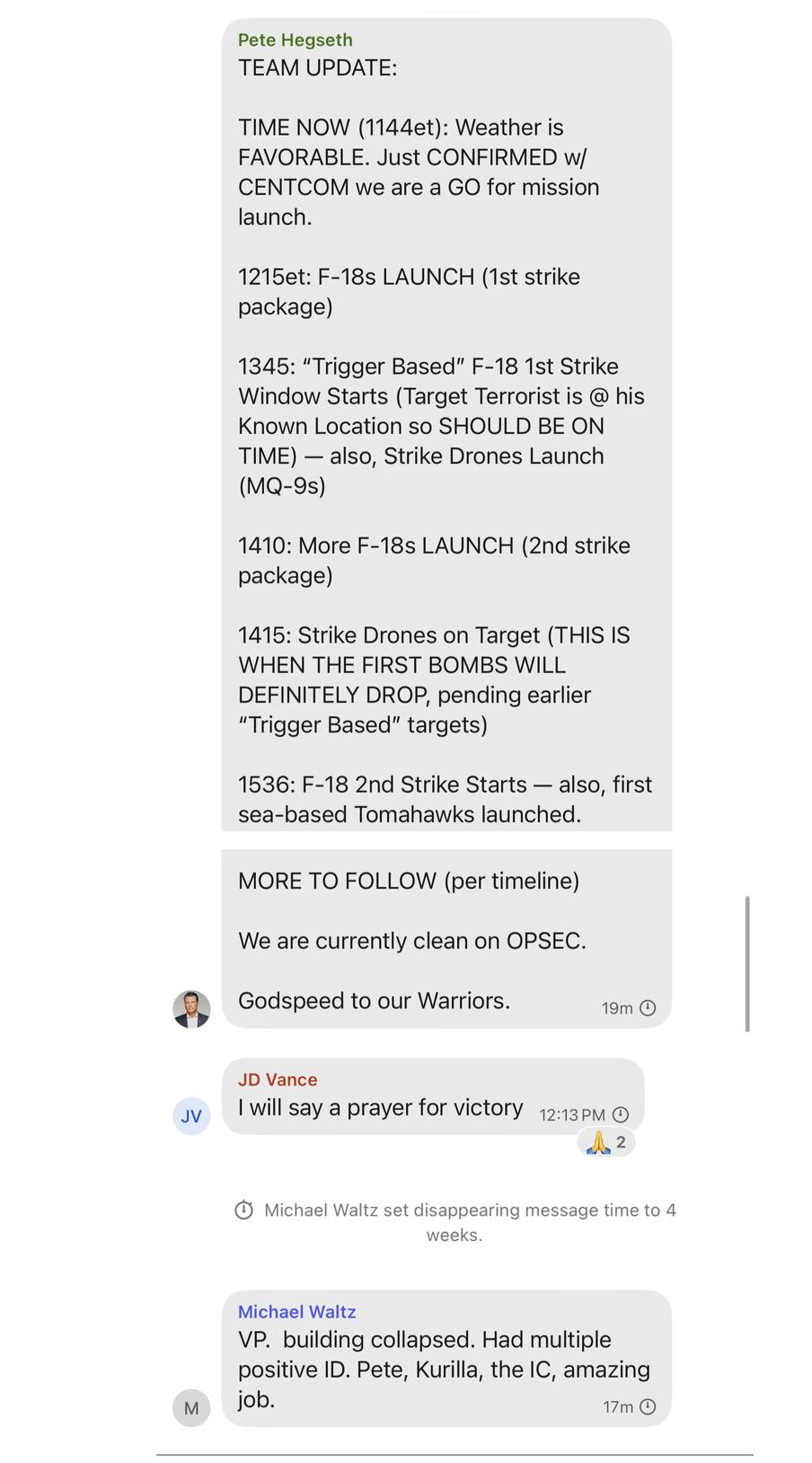This screenshot has width=812, height=1463.
Task: Open Pete Hegseth's profile photo avatar
Action: 191,1009
